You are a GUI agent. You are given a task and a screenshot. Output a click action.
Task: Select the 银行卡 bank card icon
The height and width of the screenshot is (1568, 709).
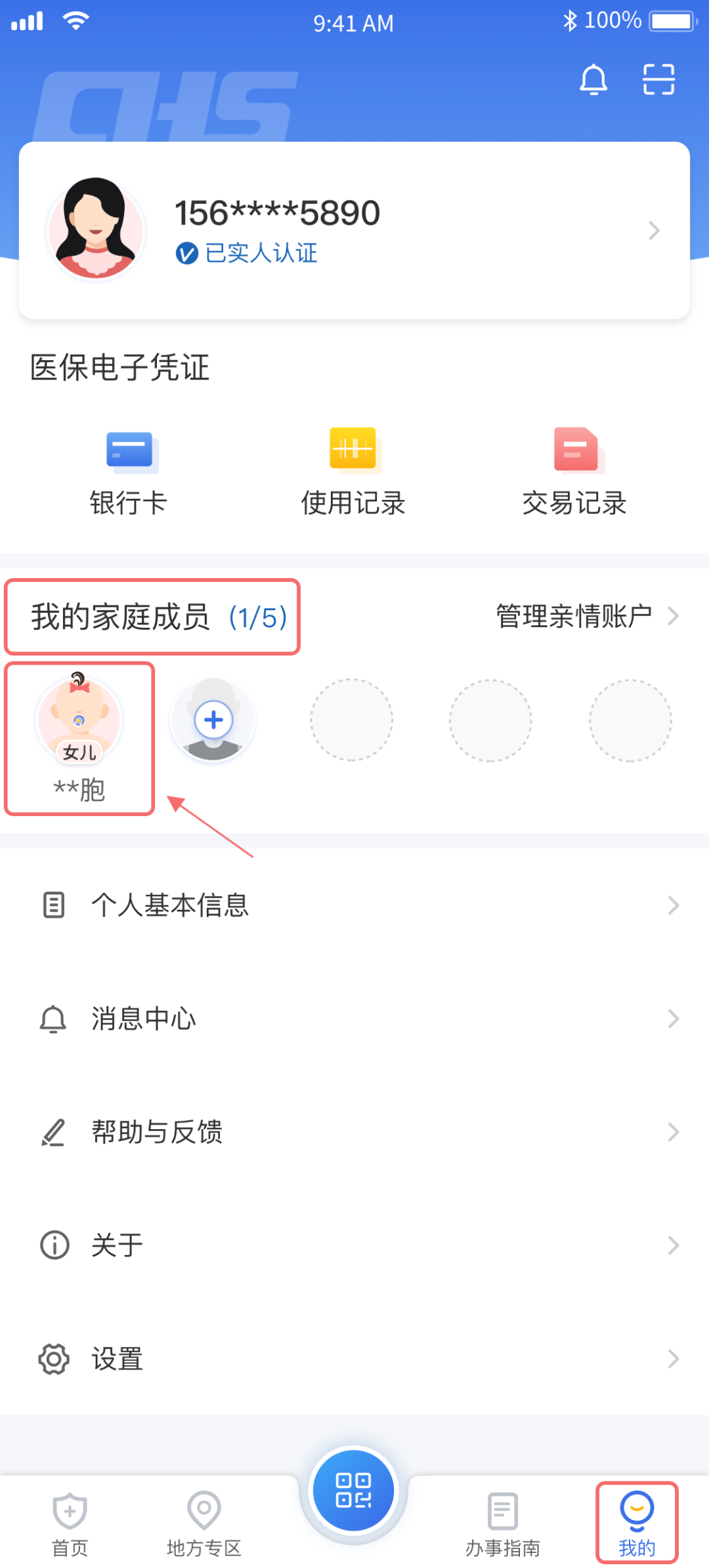click(x=129, y=450)
